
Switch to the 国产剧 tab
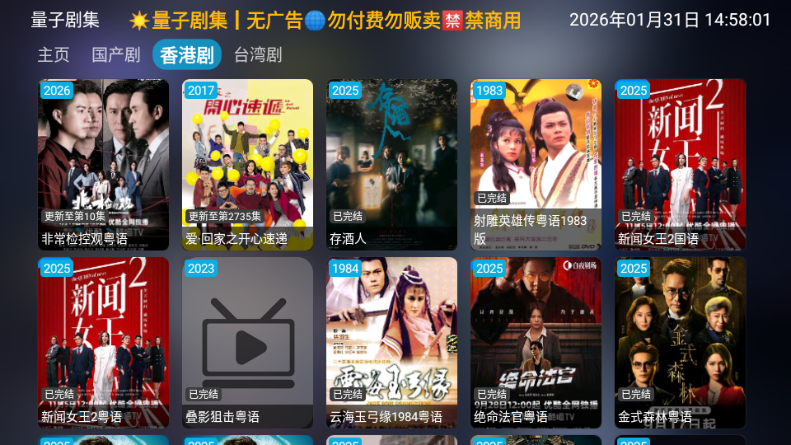[x=115, y=55]
